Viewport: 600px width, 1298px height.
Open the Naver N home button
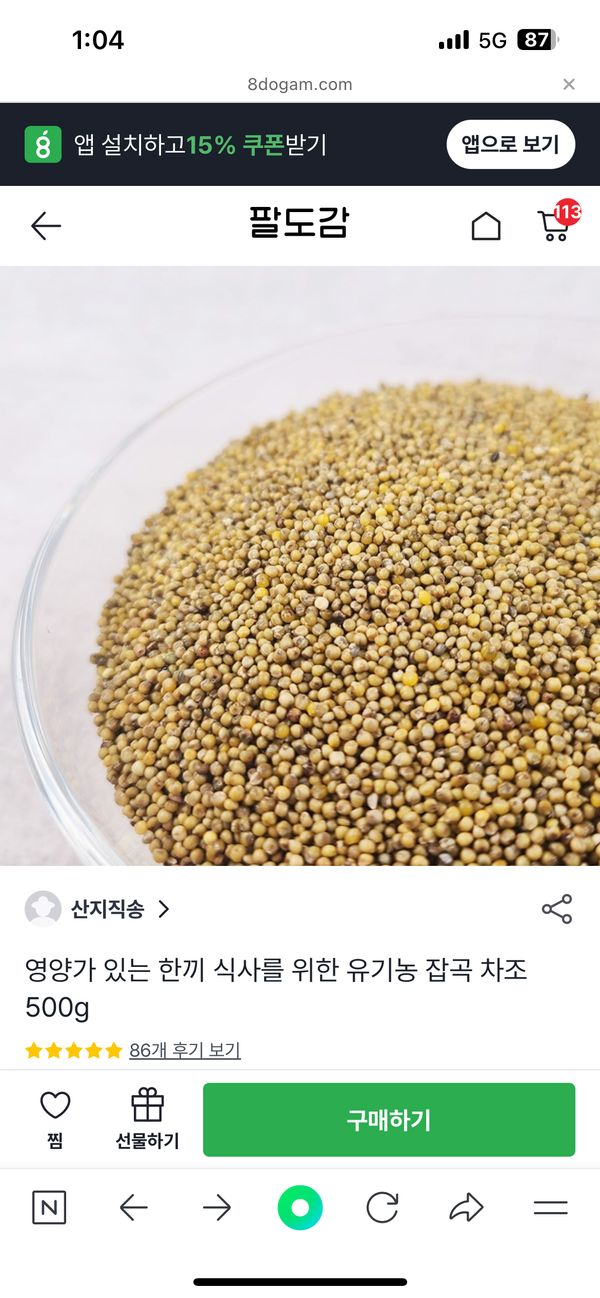(x=49, y=1208)
